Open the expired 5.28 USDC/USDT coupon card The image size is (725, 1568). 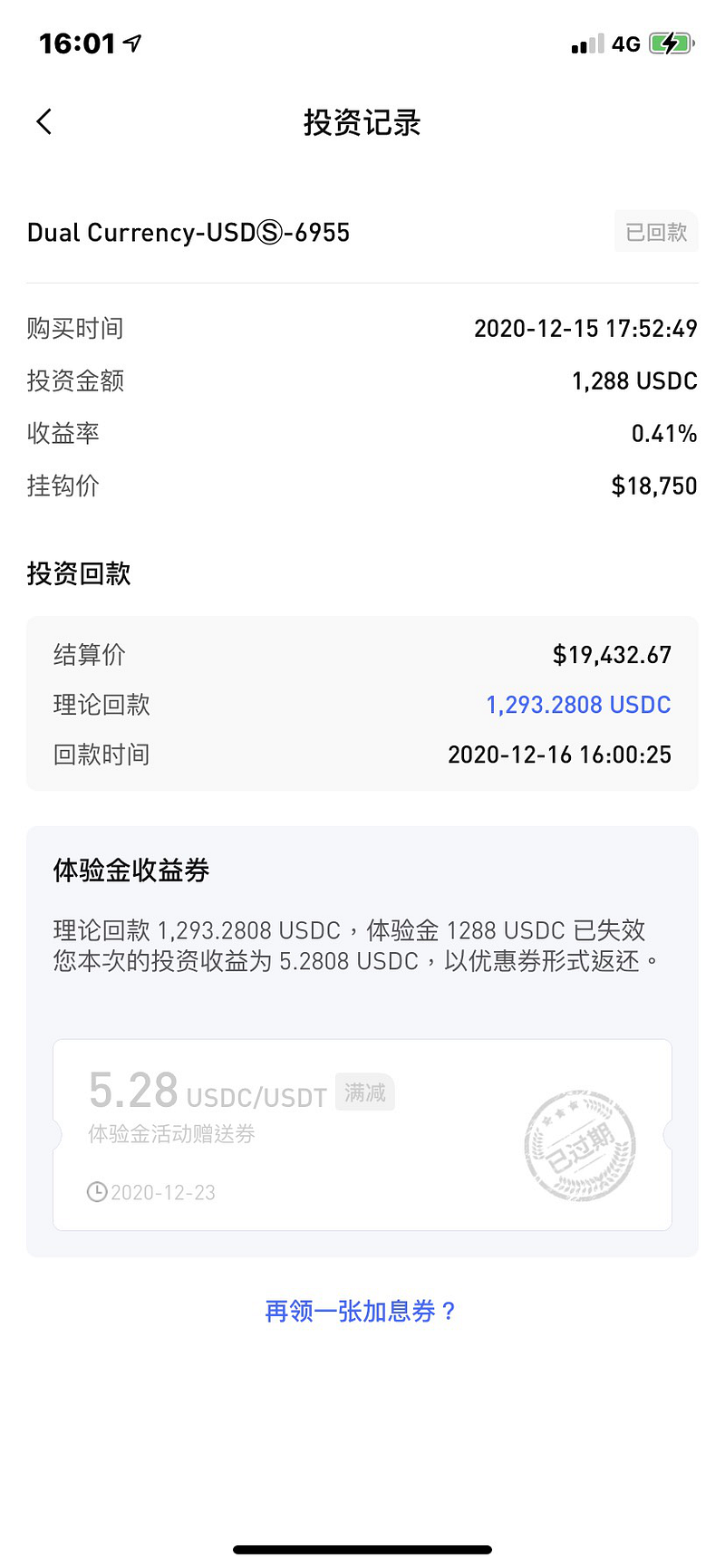(362, 1135)
